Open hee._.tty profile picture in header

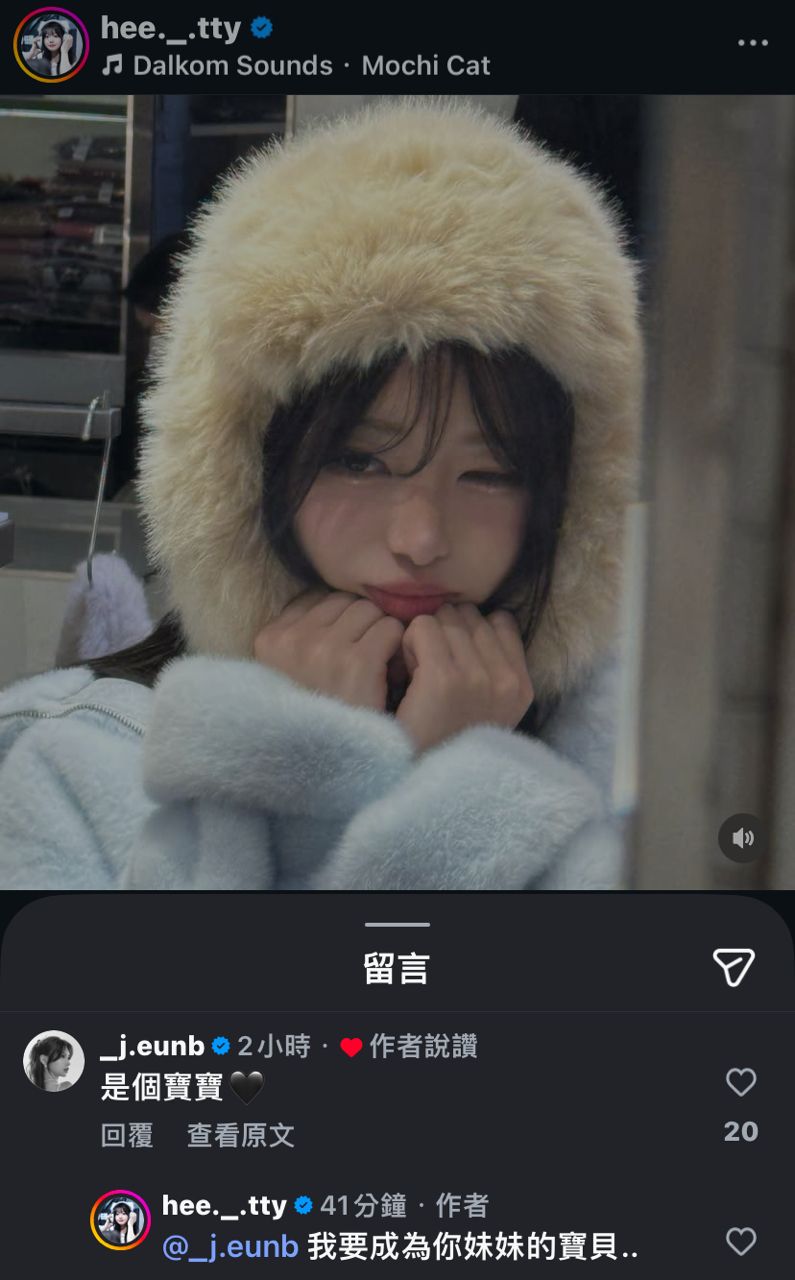click(51, 45)
